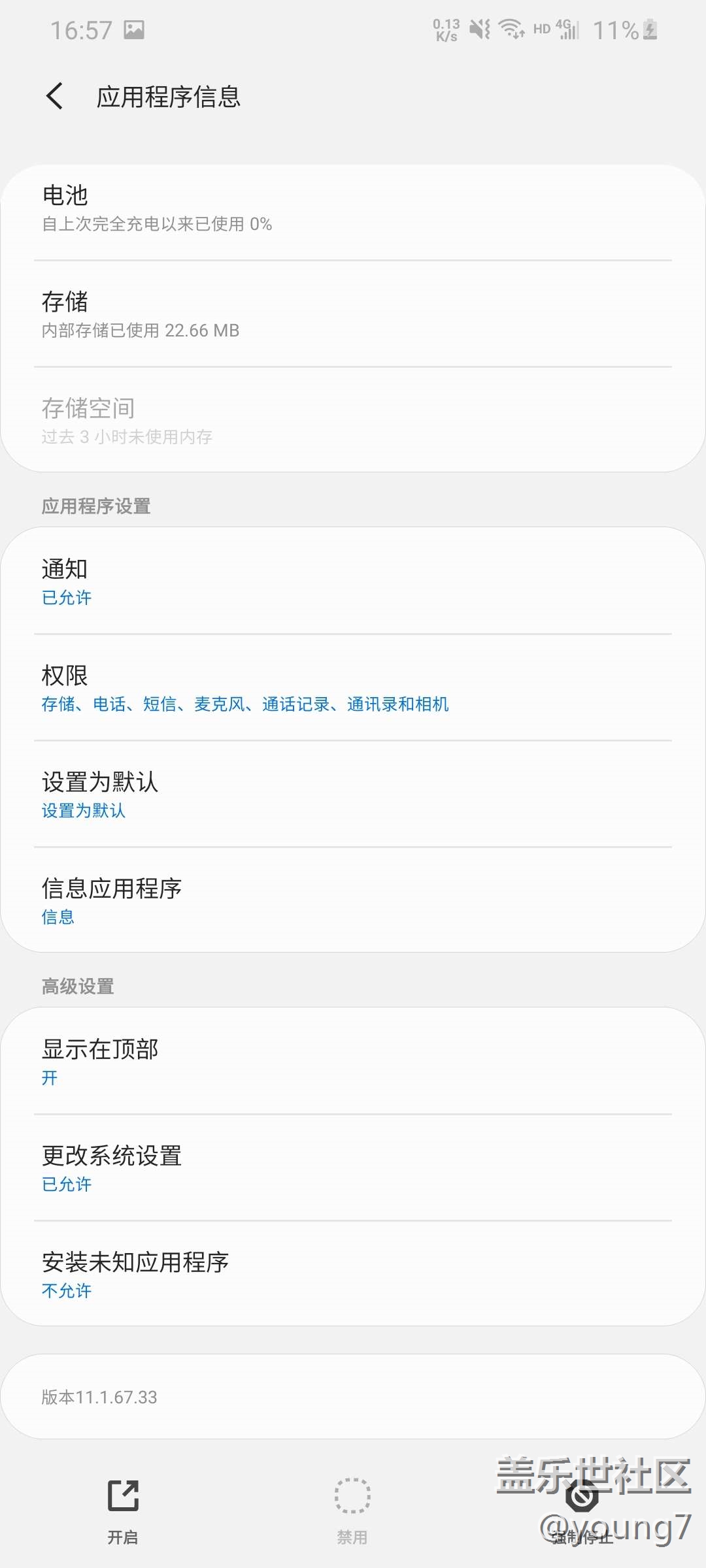Open 通知 settings
The width and height of the screenshot is (706, 1568).
pyautogui.click(x=353, y=581)
